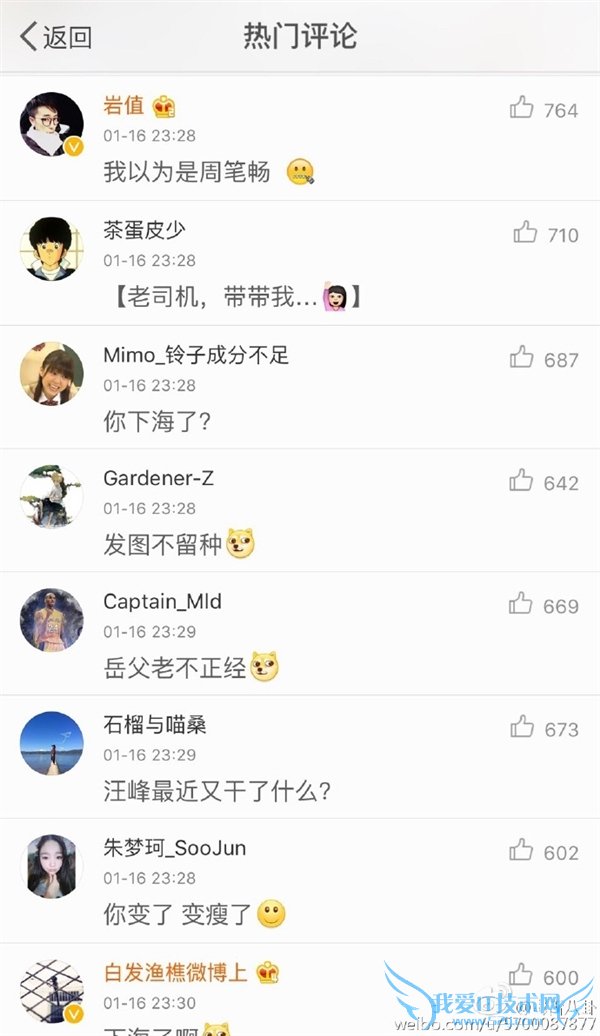Go back with the 返回 button
This screenshot has width=600, height=1036.
56,37
